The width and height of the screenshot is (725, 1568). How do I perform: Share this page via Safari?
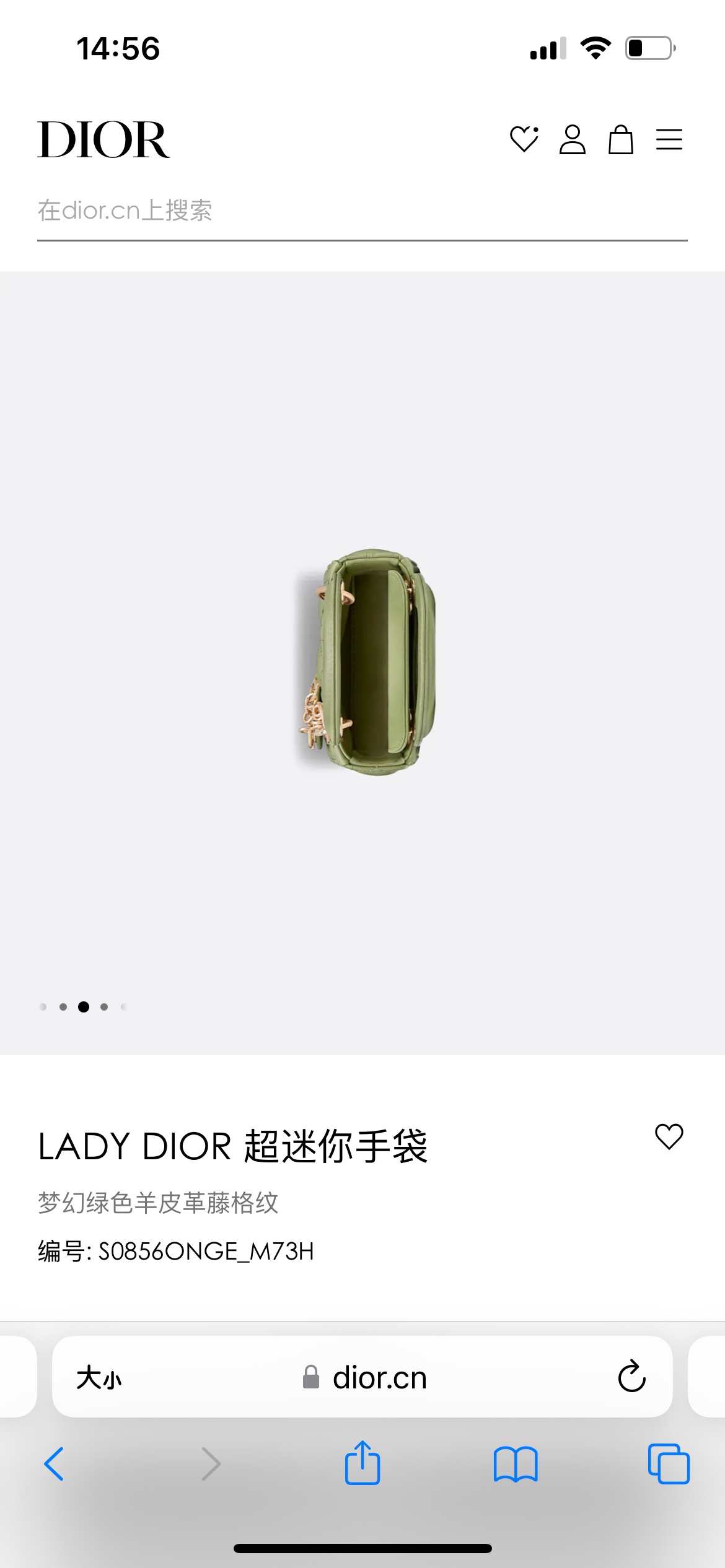point(362,1463)
